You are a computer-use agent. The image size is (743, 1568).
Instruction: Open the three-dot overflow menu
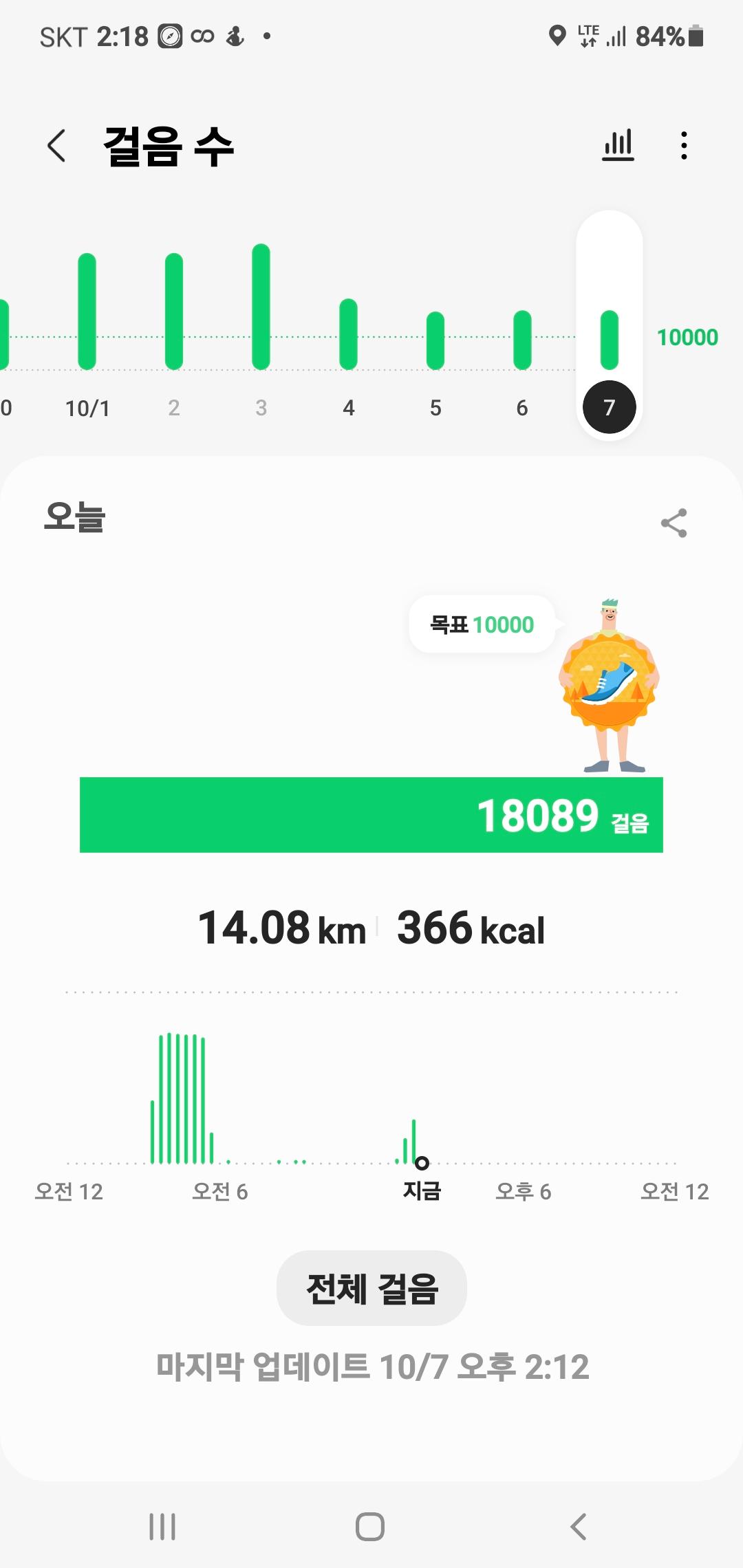point(683,145)
